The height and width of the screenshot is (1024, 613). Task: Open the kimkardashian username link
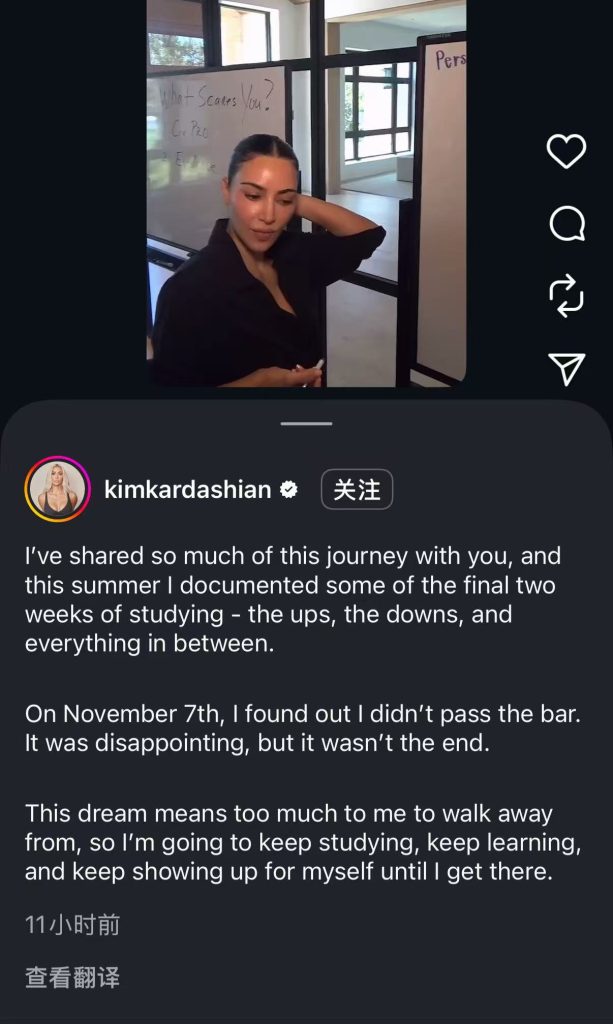[188, 490]
